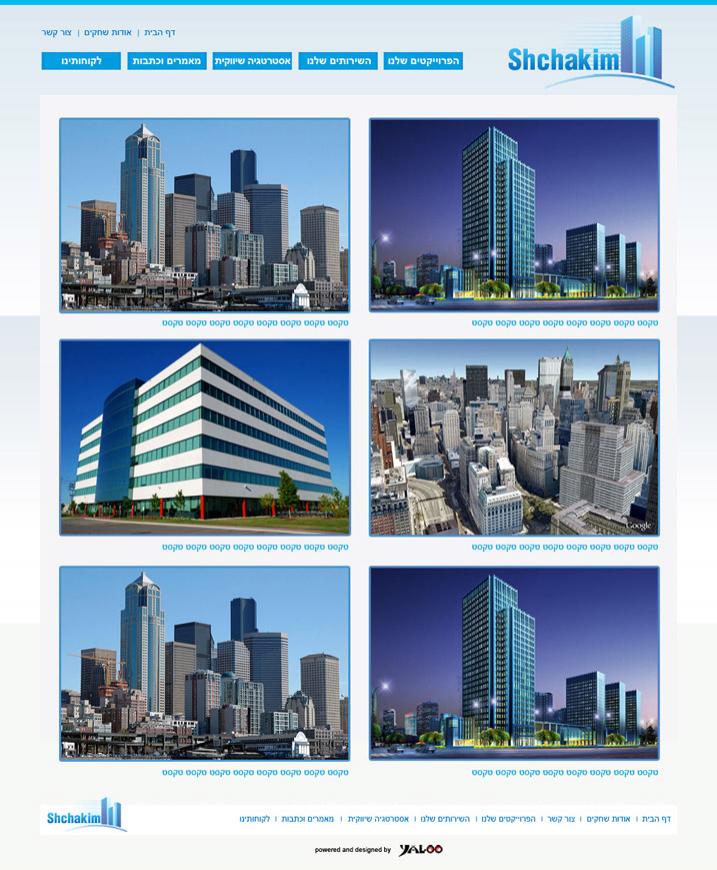Open the footer link לקוחותינו
The width and height of the screenshot is (717, 870).
click(255, 819)
